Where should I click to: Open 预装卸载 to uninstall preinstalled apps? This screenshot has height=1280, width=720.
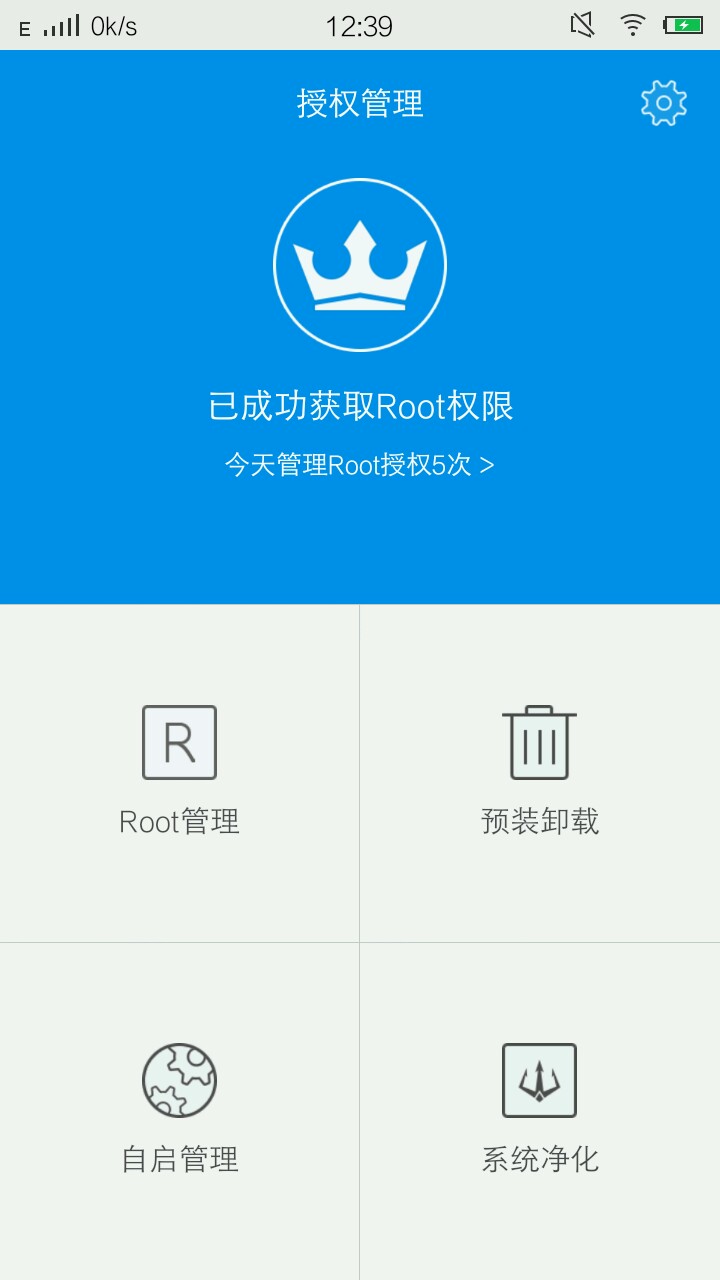click(540, 772)
